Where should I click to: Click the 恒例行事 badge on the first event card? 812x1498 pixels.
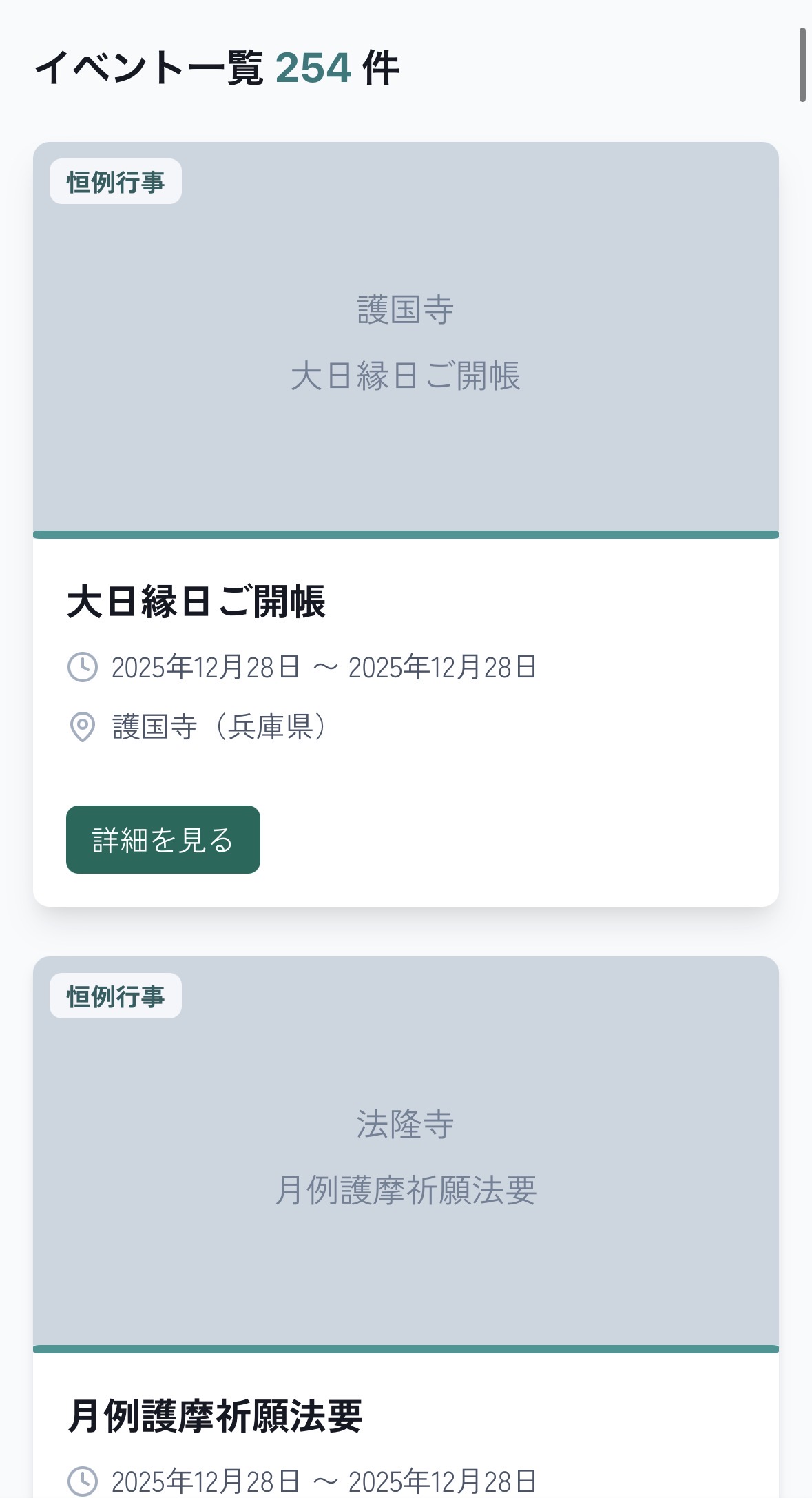coord(115,181)
